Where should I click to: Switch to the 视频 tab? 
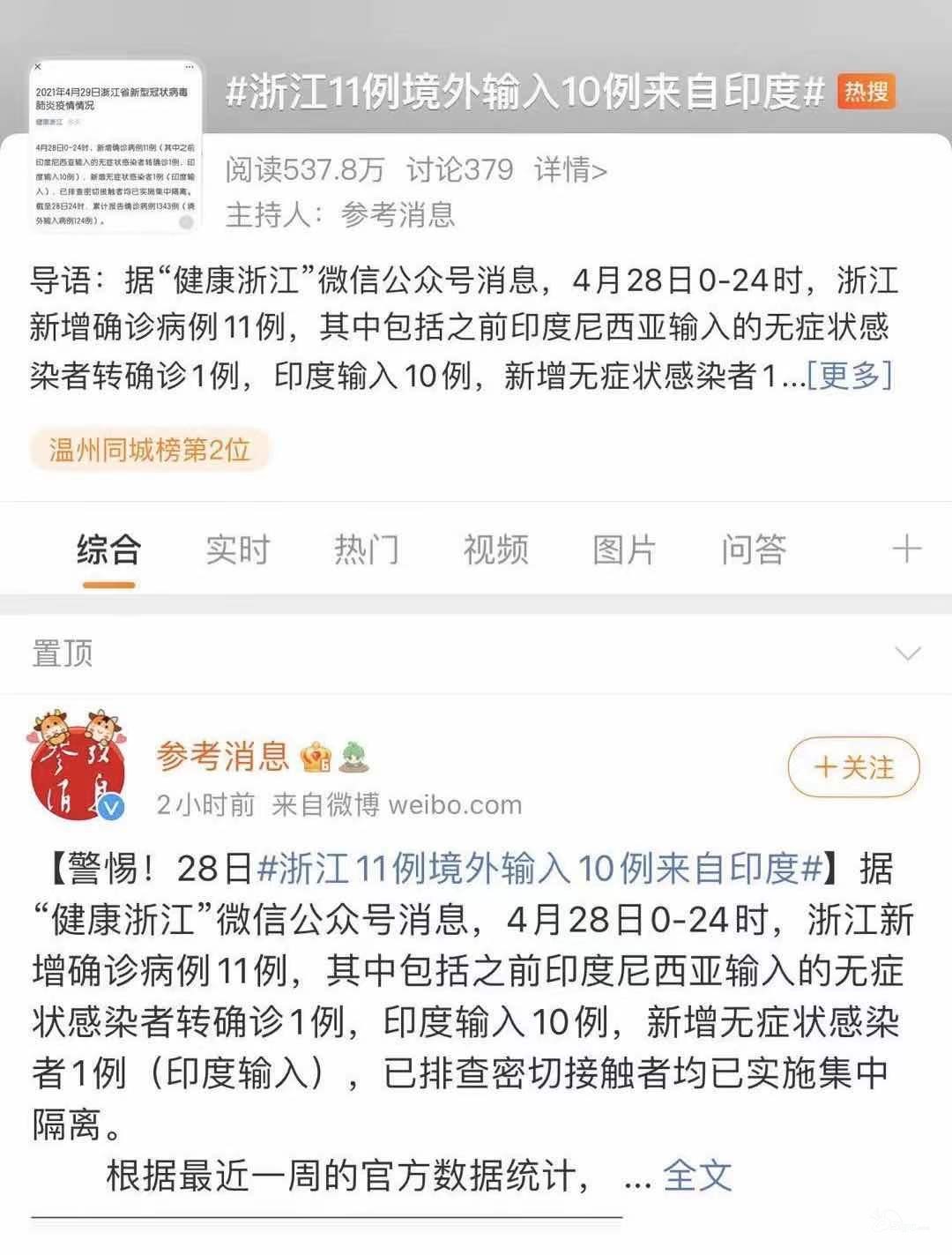pyautogui.click(x=495, y=549)
